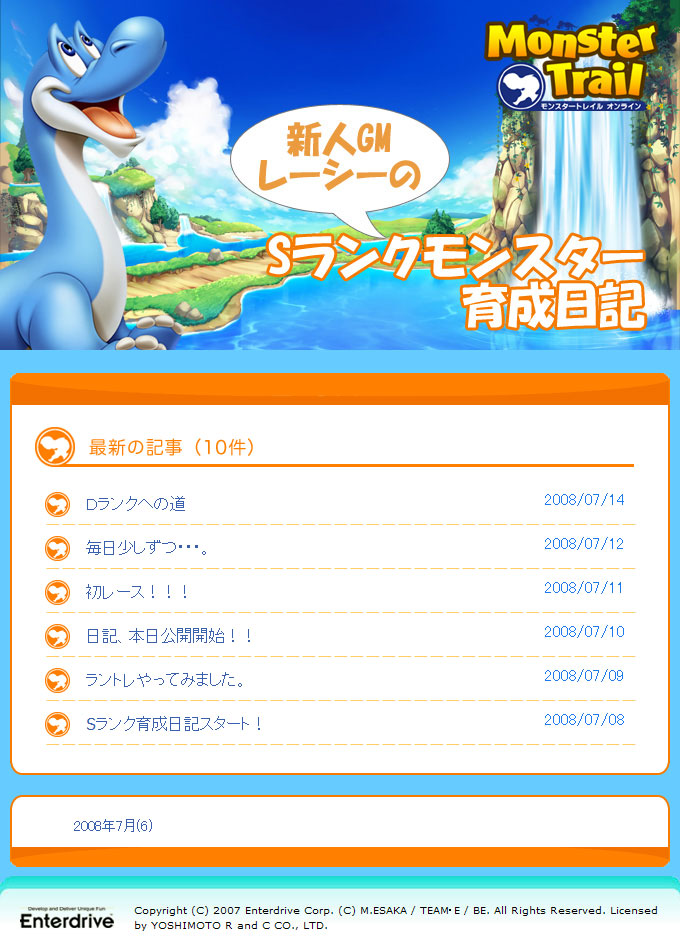
Task: Open the article Dランクへの道
Action: [x=136, y=504]
